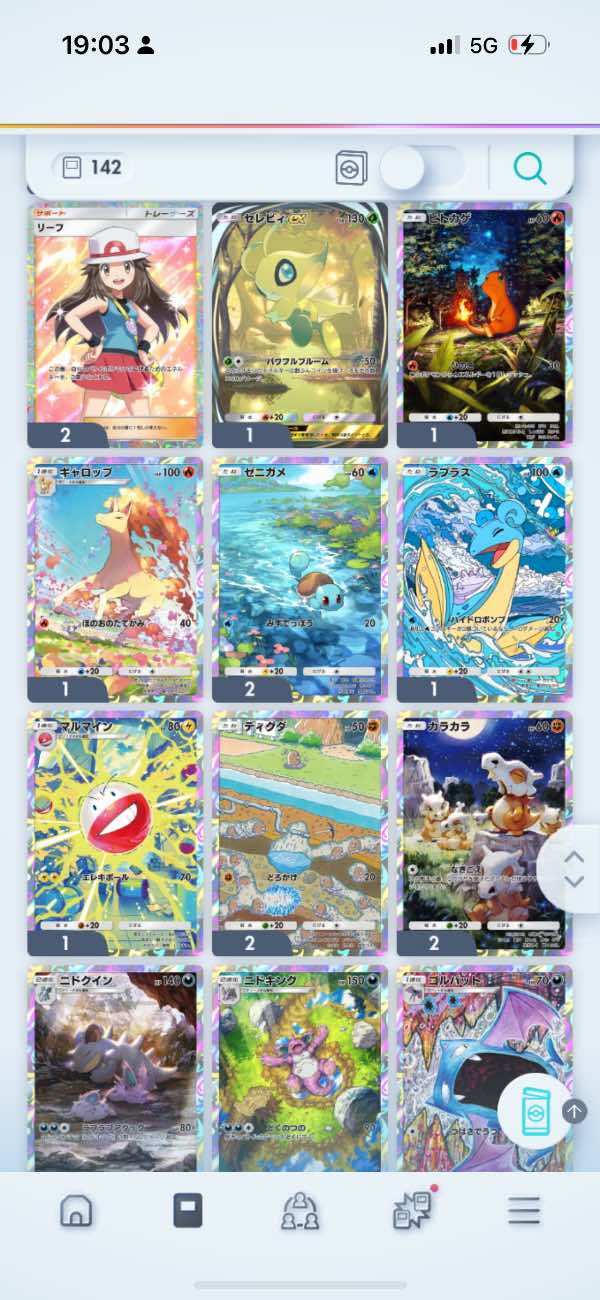Open the hamburger menu tab
This screenshot has width=600, height=1300.
523,1210
